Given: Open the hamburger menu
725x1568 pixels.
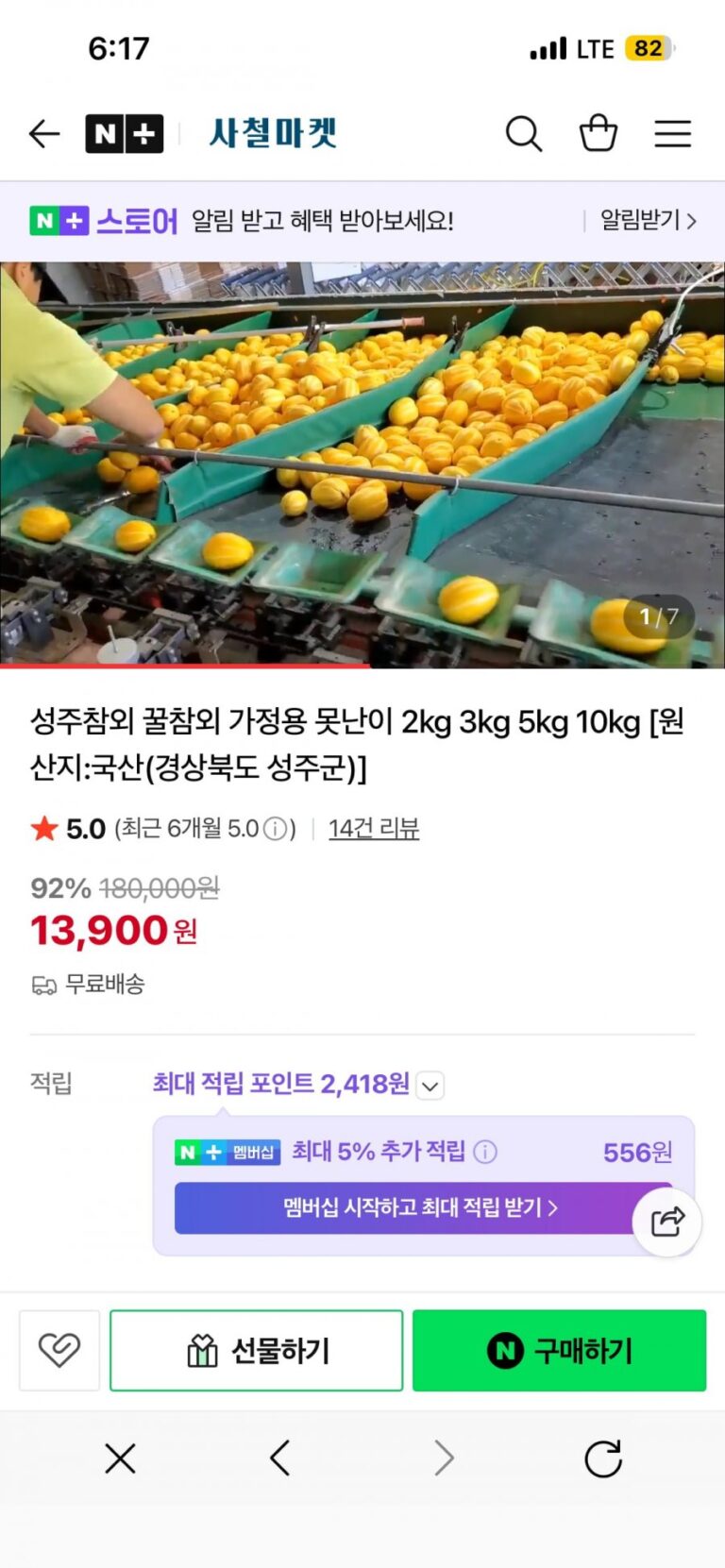Looking at the screenshot, I should coord(672,134).
